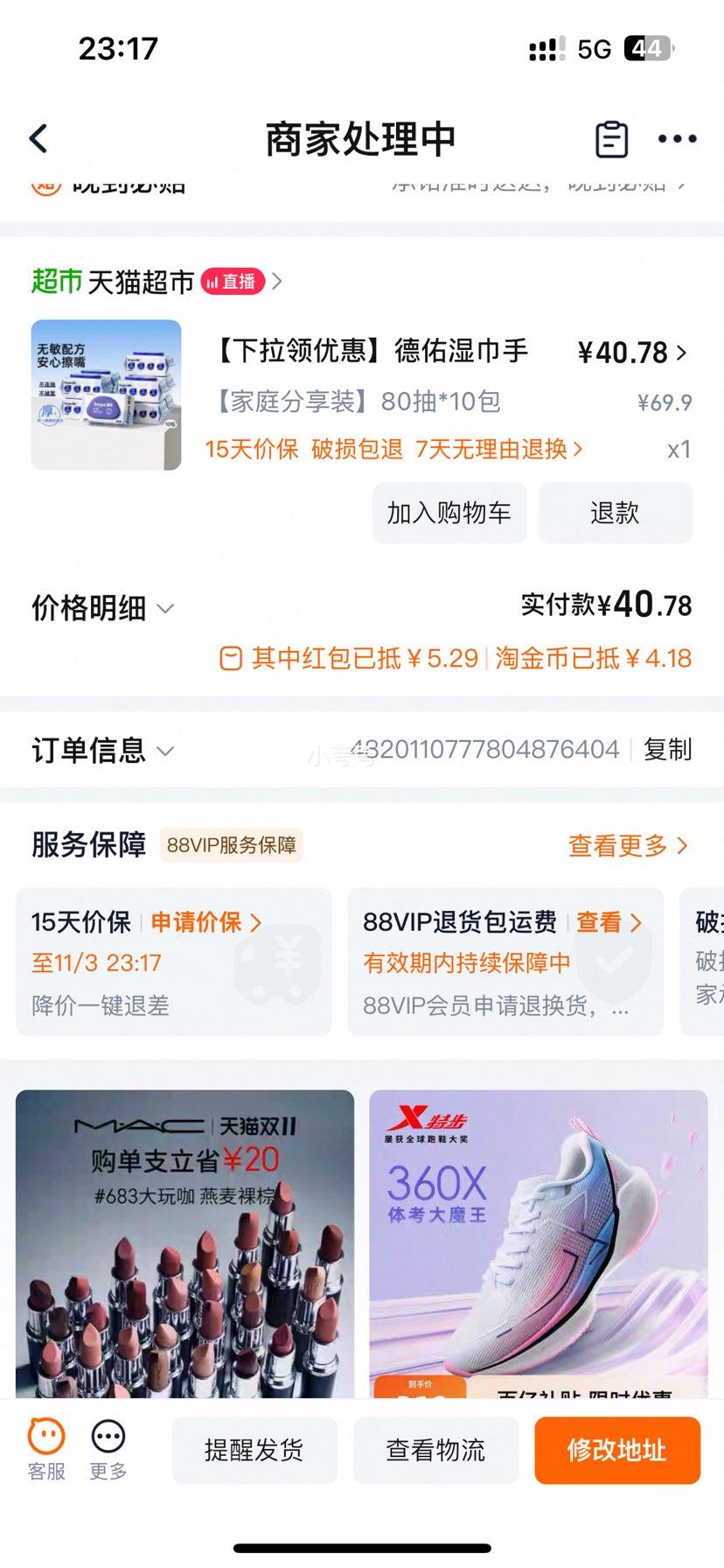This screenshot has height=1568, width=724.
Task: Open the 天猫超市 store page
Action: point(140,282)
